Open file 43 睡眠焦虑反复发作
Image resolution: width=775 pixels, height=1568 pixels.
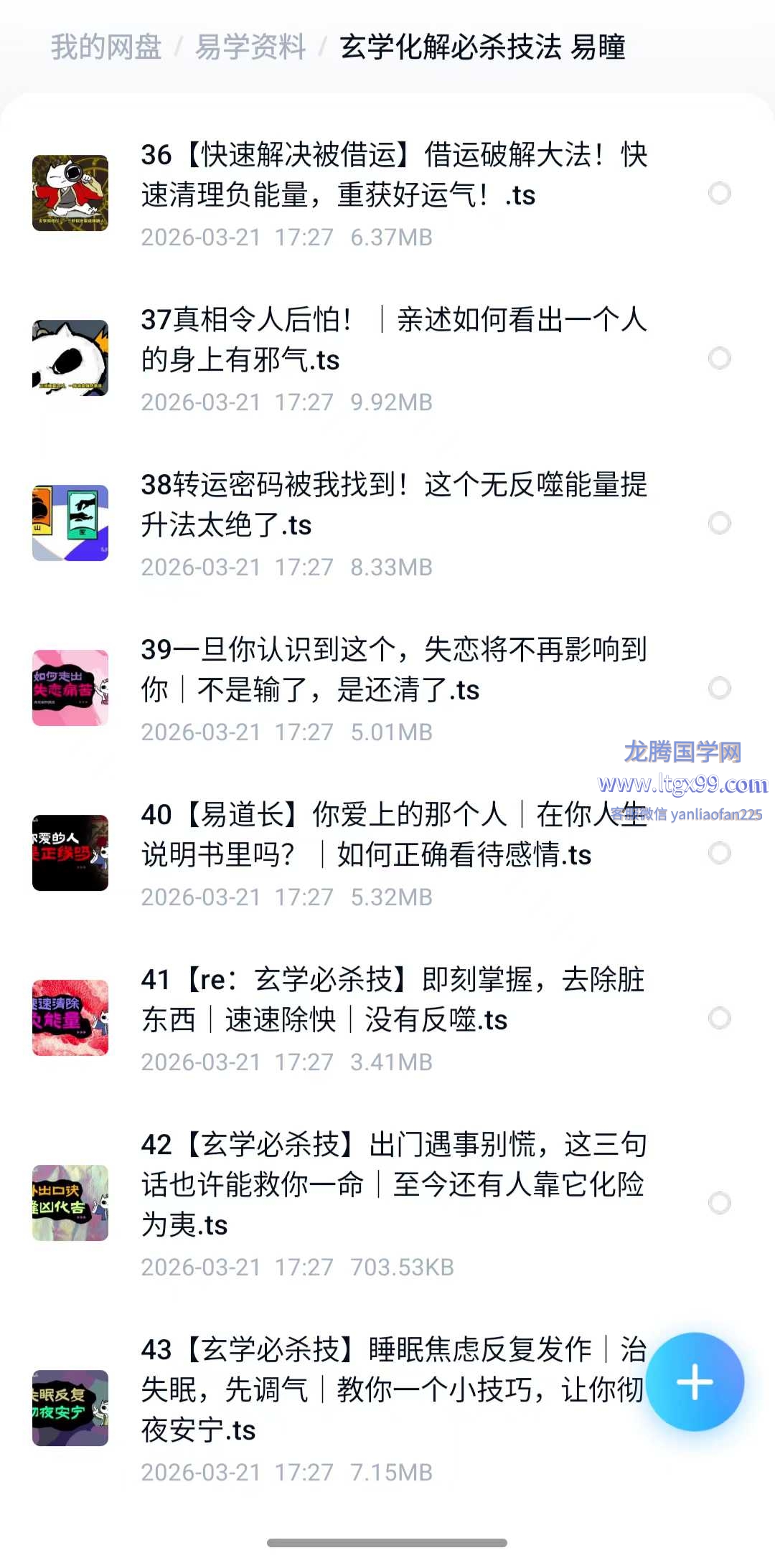pos(393,1390)
